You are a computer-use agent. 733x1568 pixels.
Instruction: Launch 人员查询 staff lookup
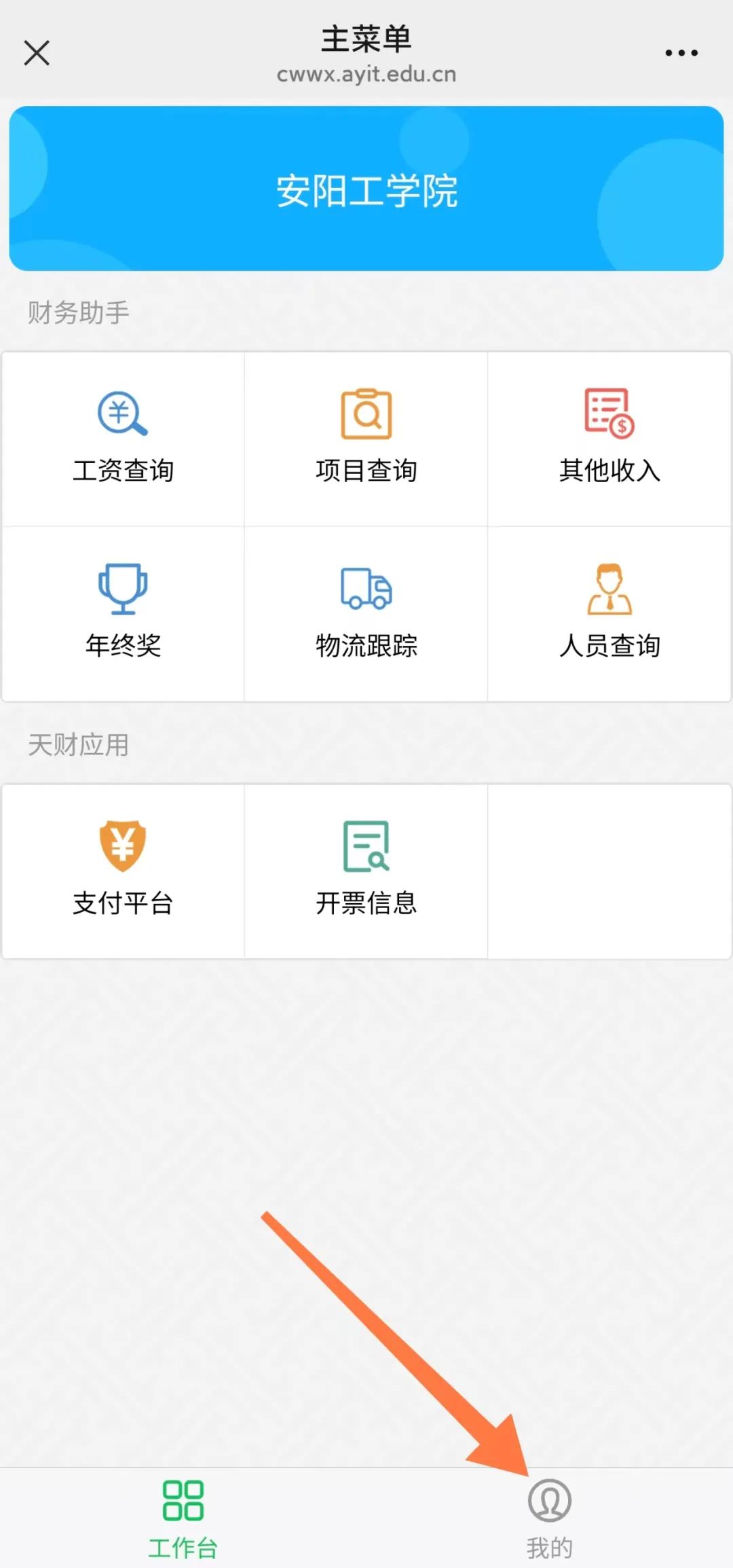click(x=609, y=613)
